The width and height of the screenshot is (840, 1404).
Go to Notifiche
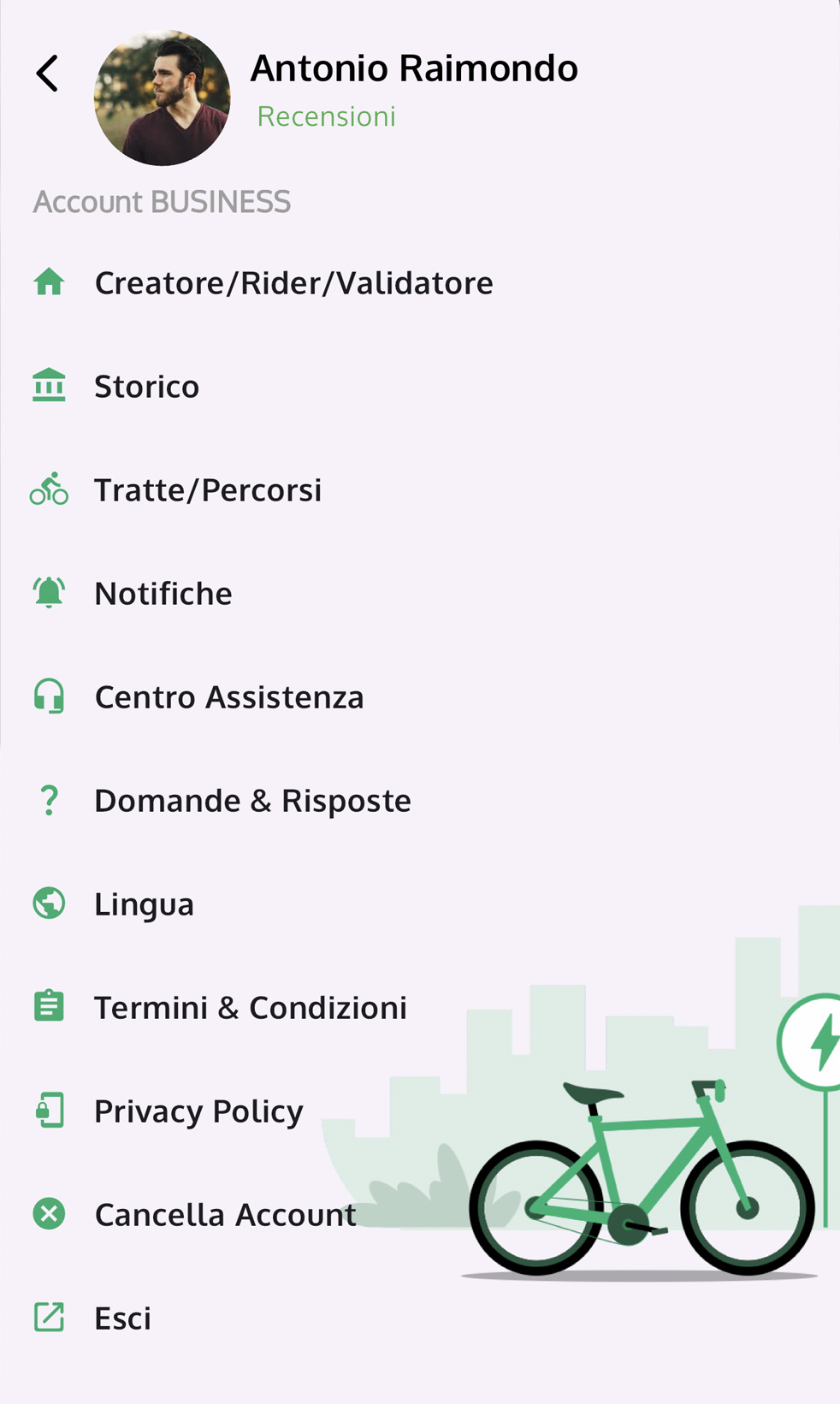pyautogui.click(x=163, y=594)
